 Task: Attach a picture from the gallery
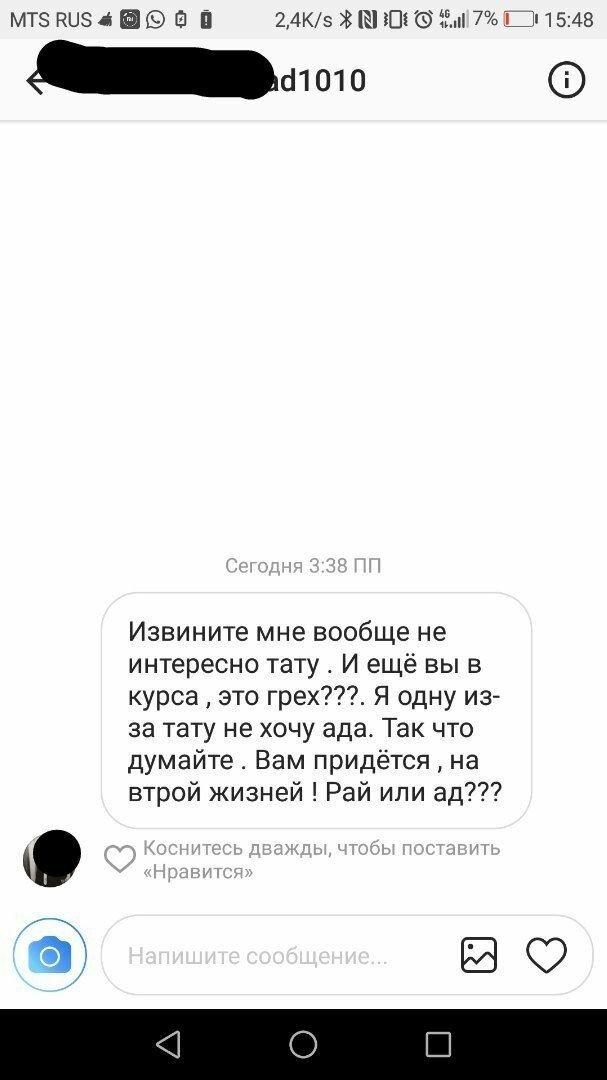479,955
